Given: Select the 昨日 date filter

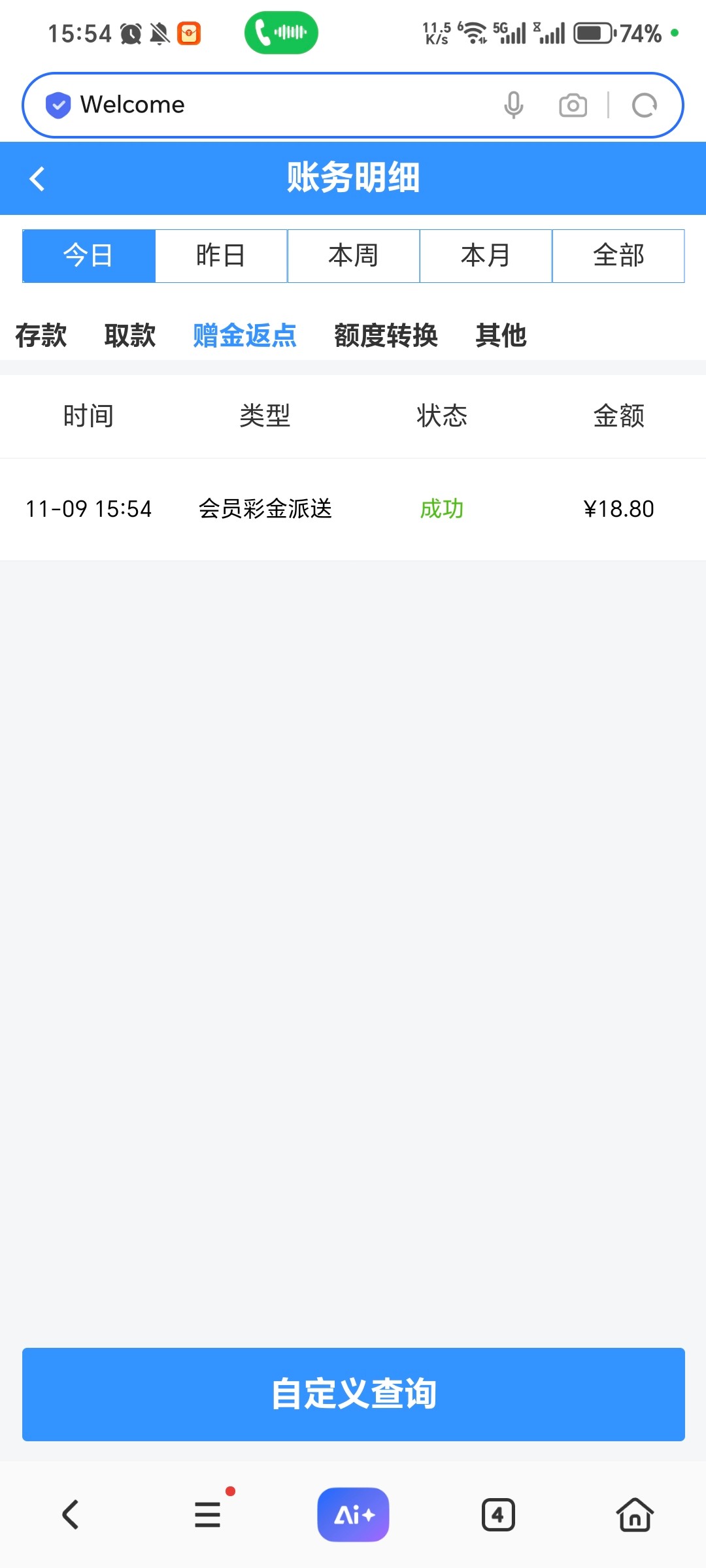Looking at the screenshot, I should tap(221, 255).
